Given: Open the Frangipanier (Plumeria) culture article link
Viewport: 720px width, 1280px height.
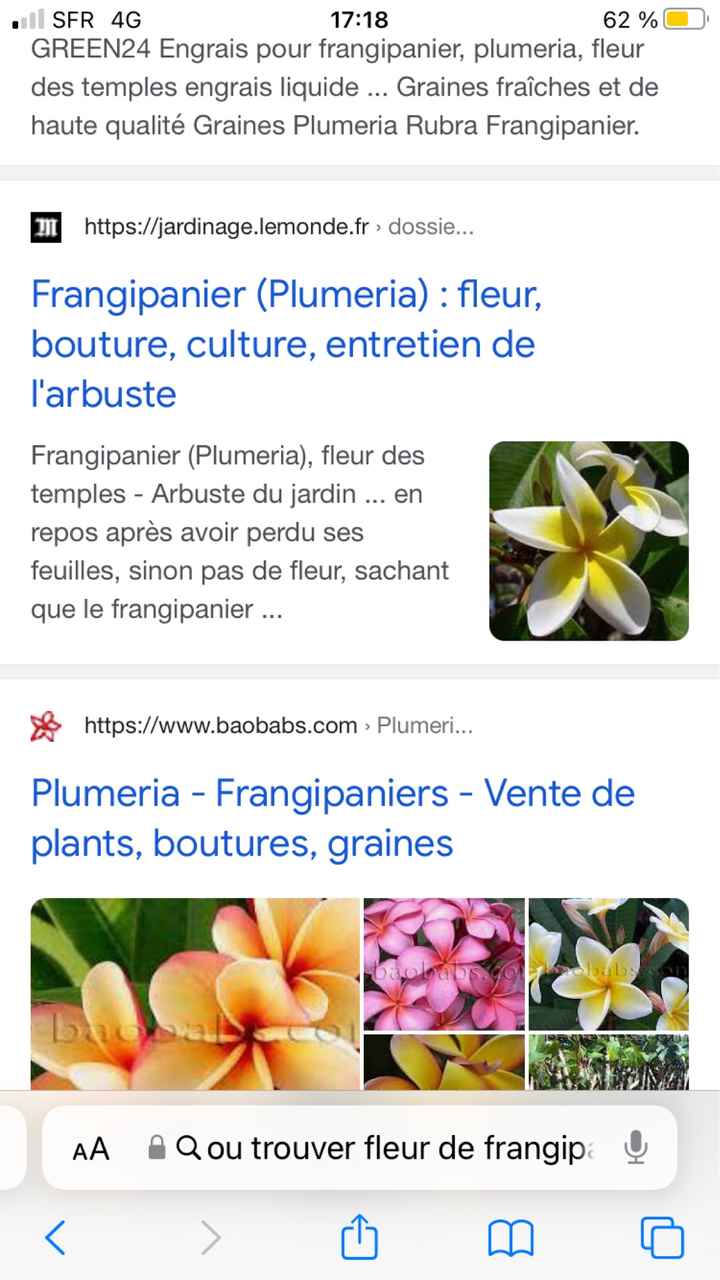Looking at the screenshot, I should coord(286,344).
